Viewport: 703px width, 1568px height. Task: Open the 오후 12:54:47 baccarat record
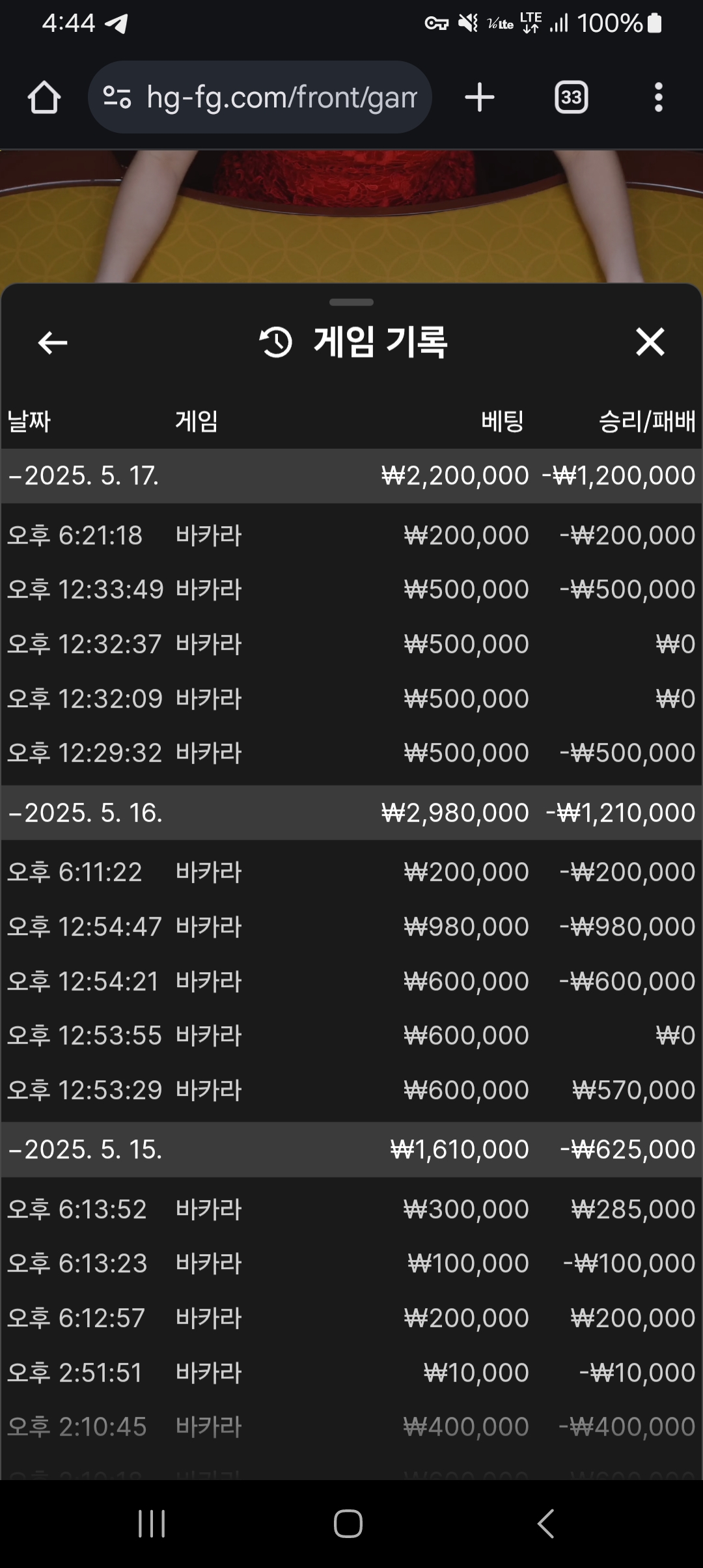point(351,927)
